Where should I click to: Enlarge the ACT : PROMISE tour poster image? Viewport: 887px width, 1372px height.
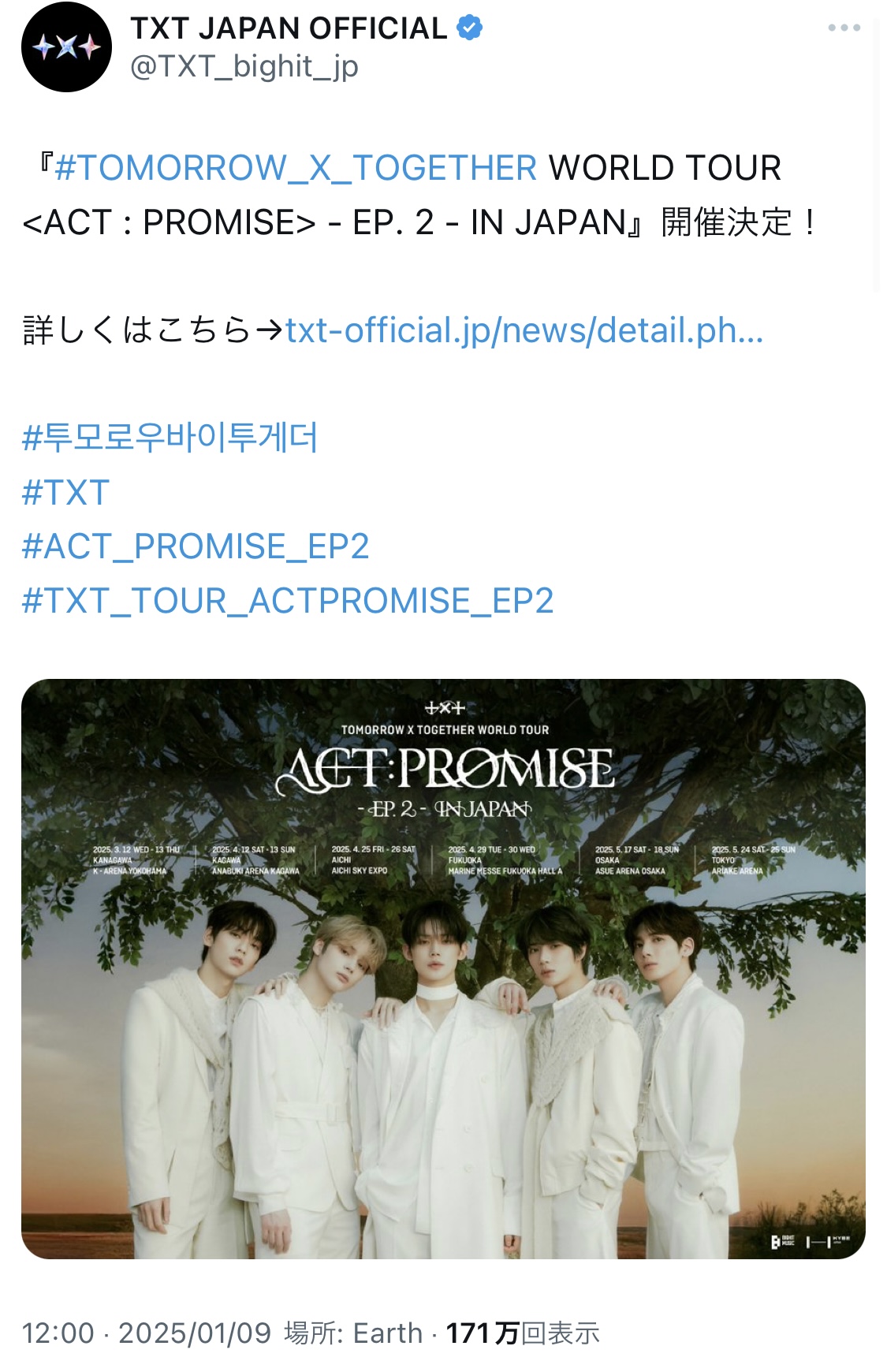click(x=443, y=968)
